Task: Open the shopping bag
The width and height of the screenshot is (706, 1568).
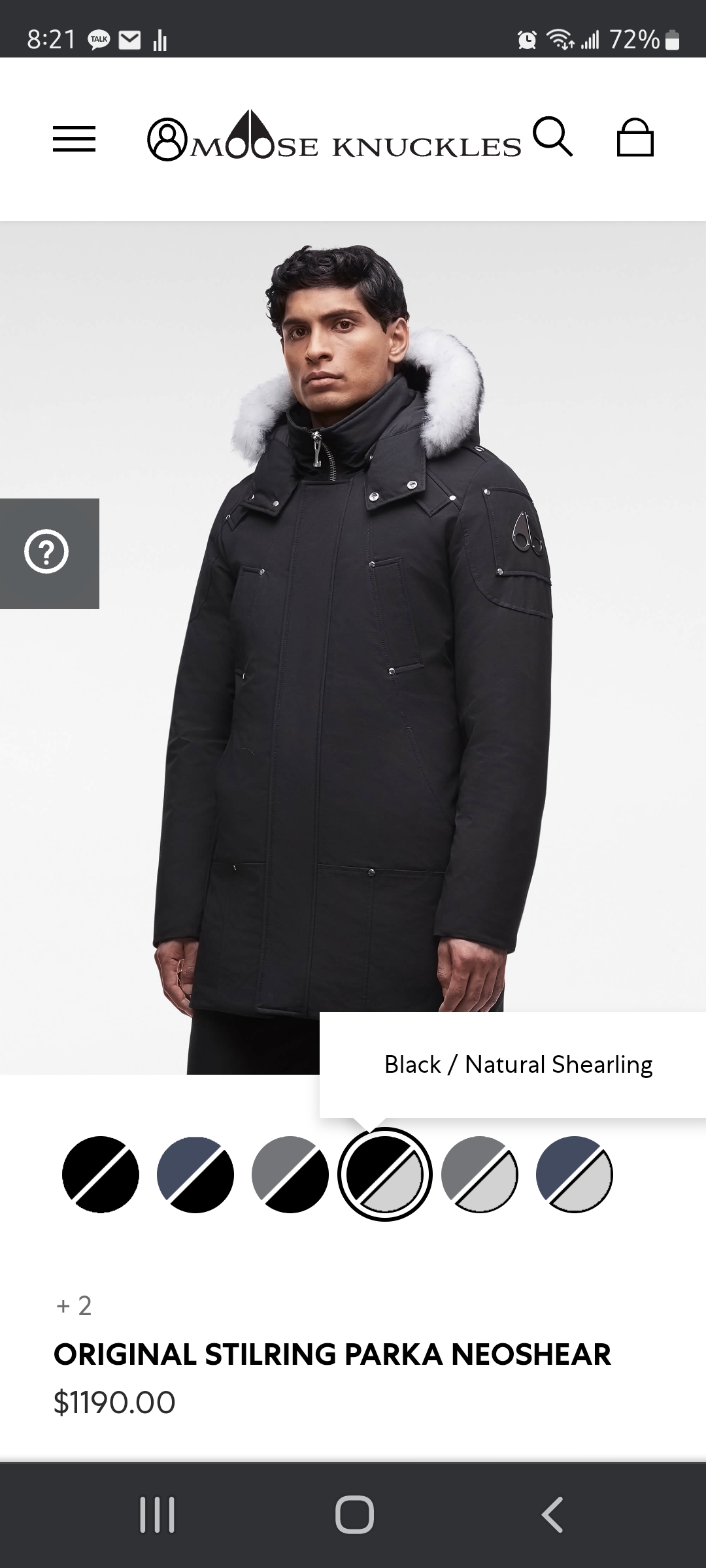Action: click(x=635, y=137)
